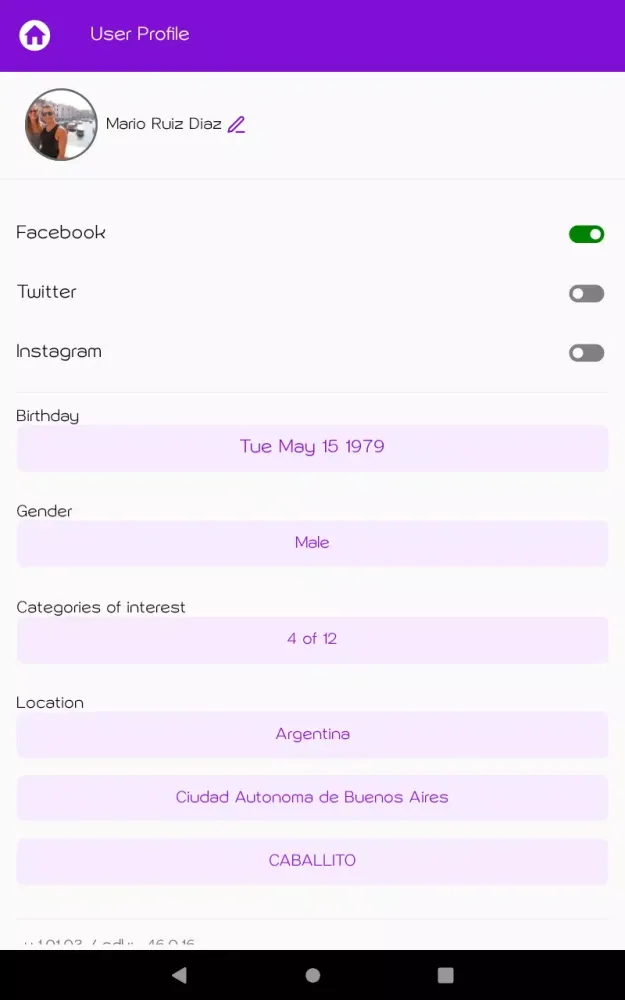Turn off the Facebook switch

tap(587, 234)
